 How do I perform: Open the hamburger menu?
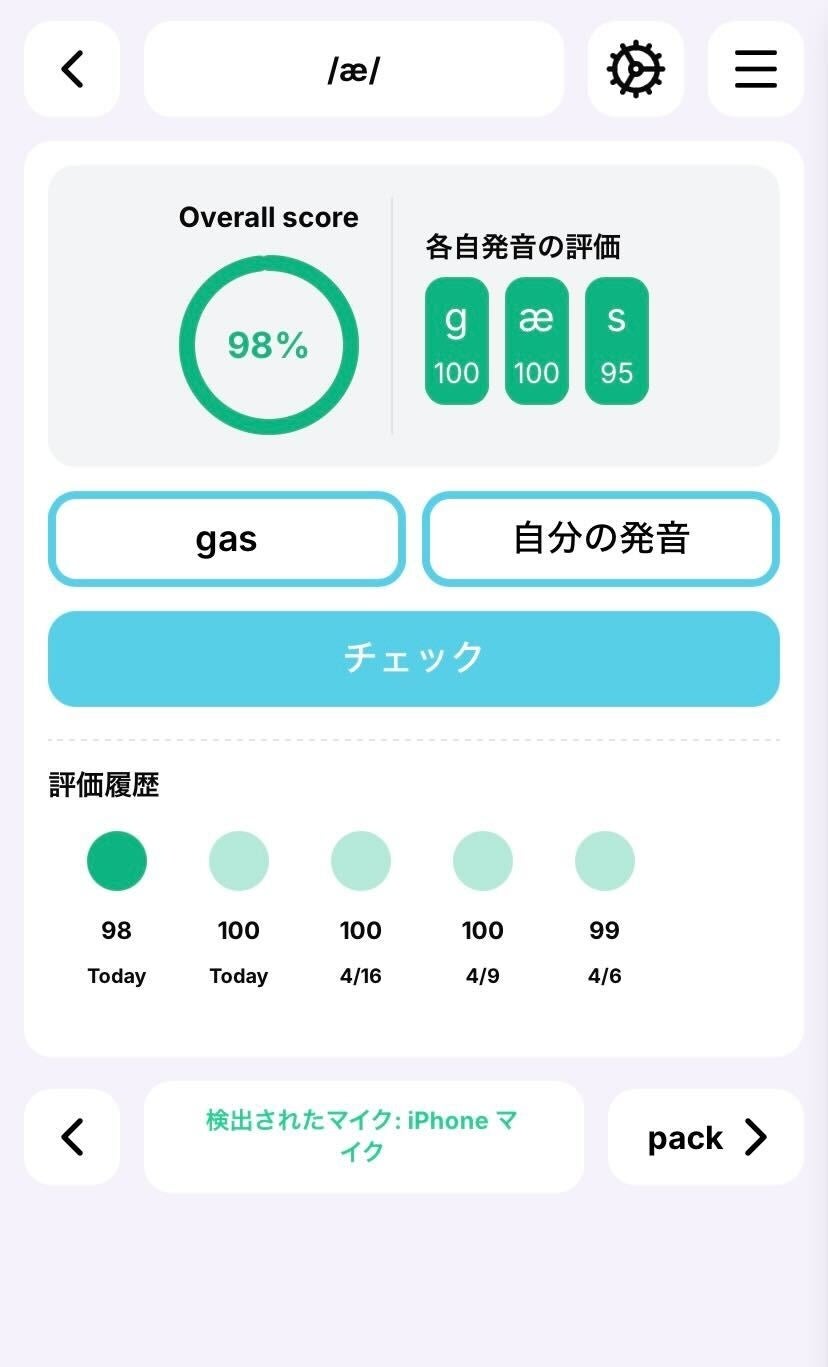[755, 70]
